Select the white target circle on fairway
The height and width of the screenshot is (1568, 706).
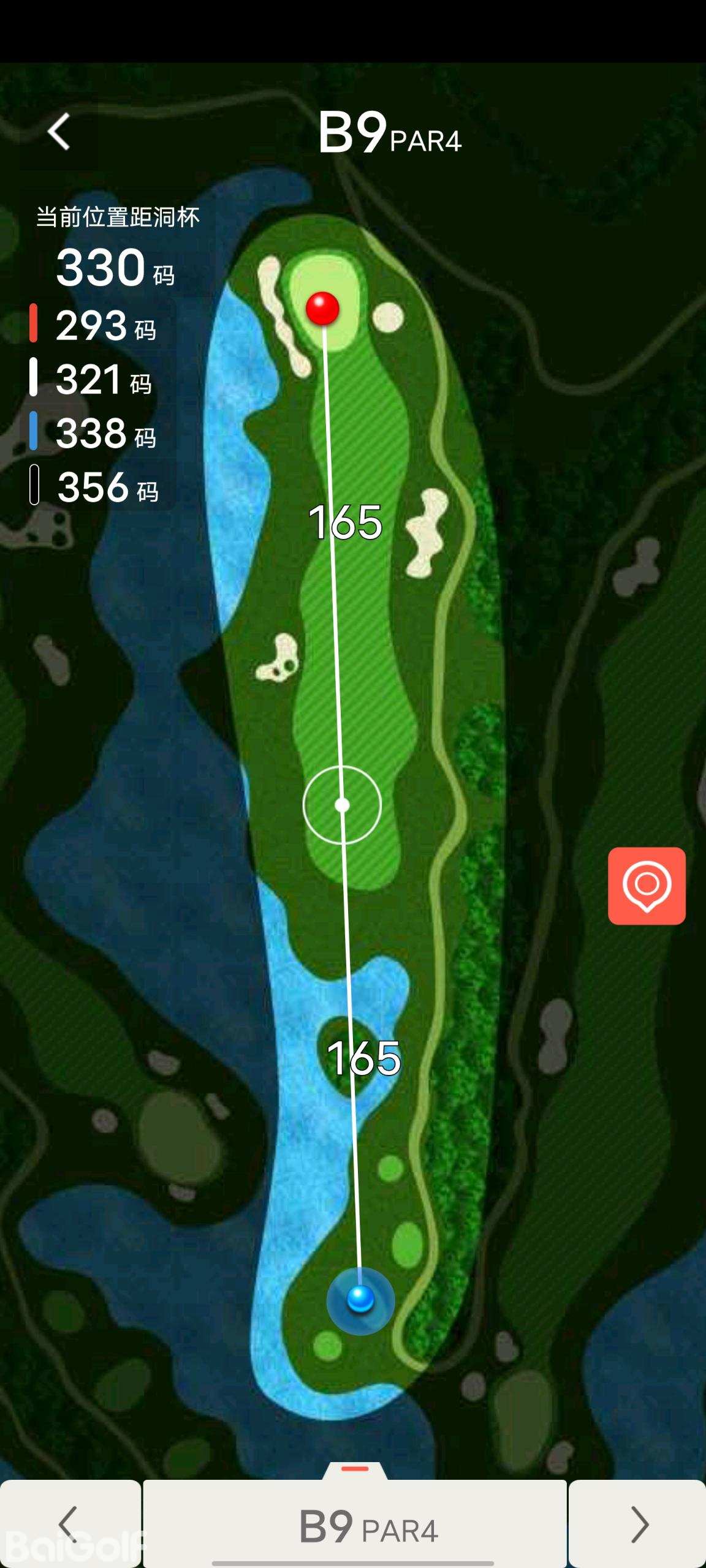tap(342, 805)
